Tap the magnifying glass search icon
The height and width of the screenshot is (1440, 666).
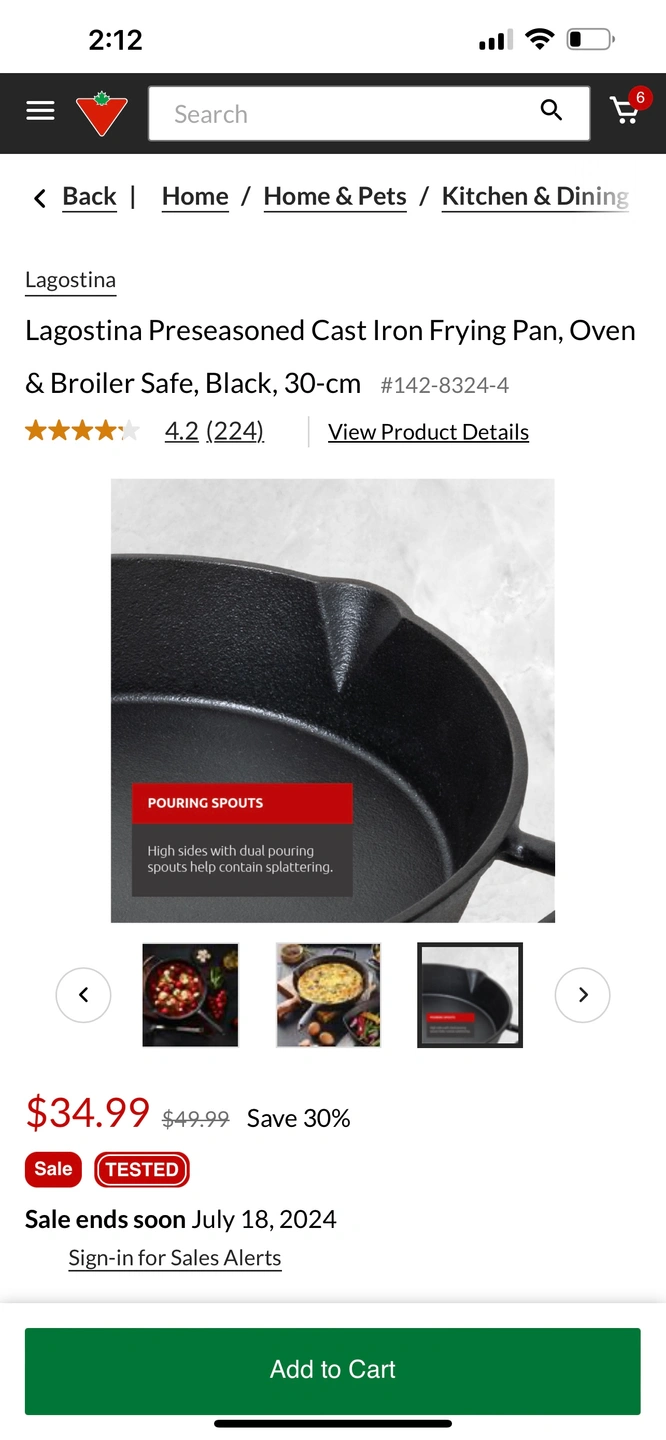(551, 111)
